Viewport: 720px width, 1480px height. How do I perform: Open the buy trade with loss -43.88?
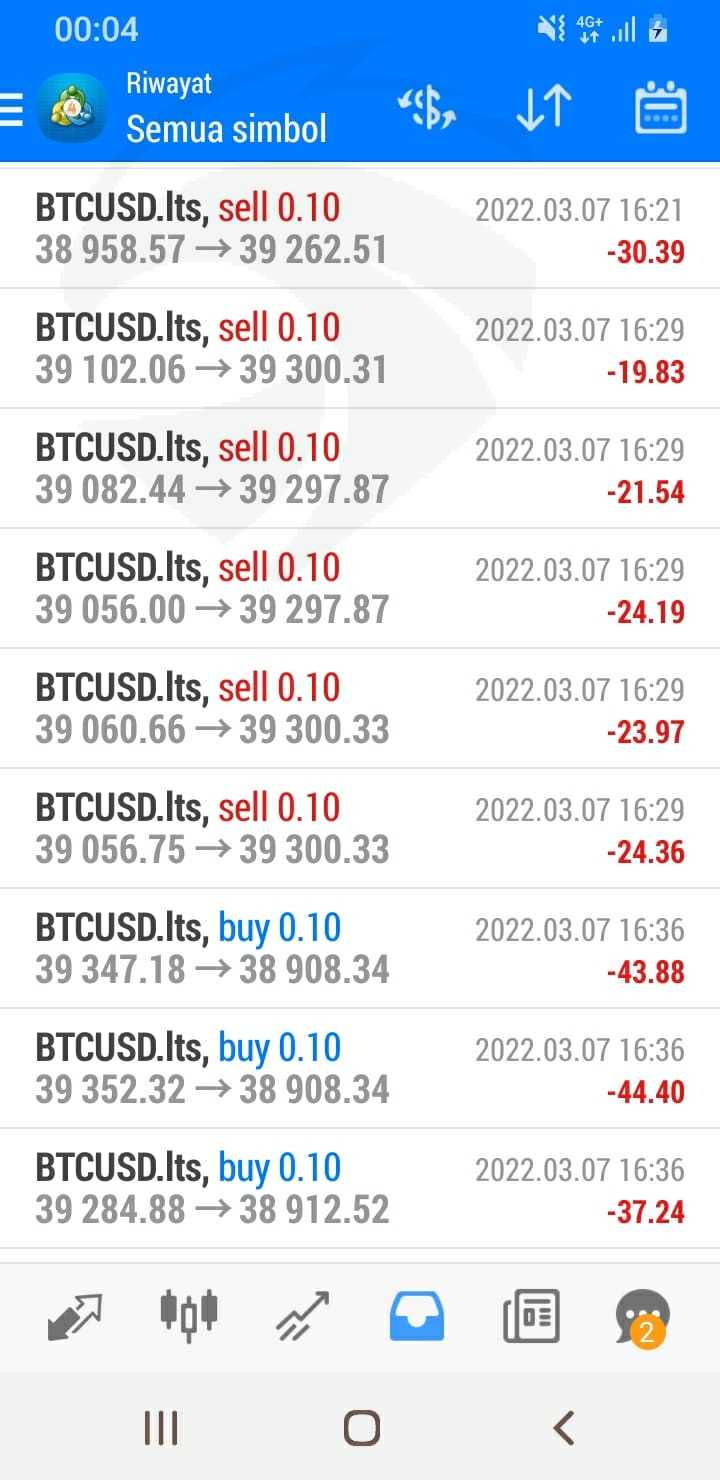coord(360,948)
